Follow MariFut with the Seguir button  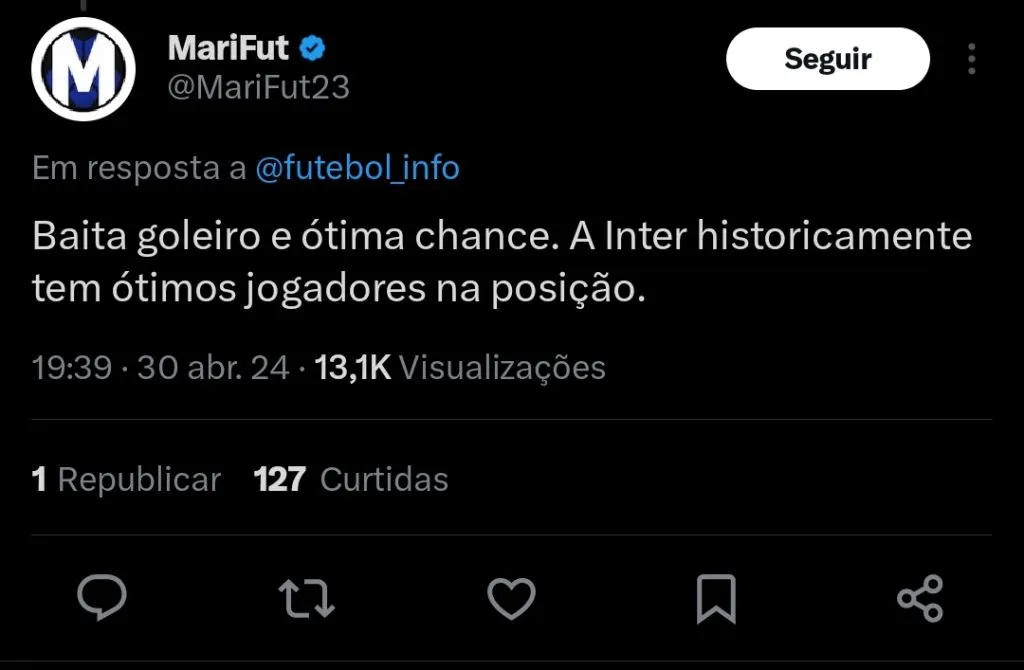(x=827, y=59)
